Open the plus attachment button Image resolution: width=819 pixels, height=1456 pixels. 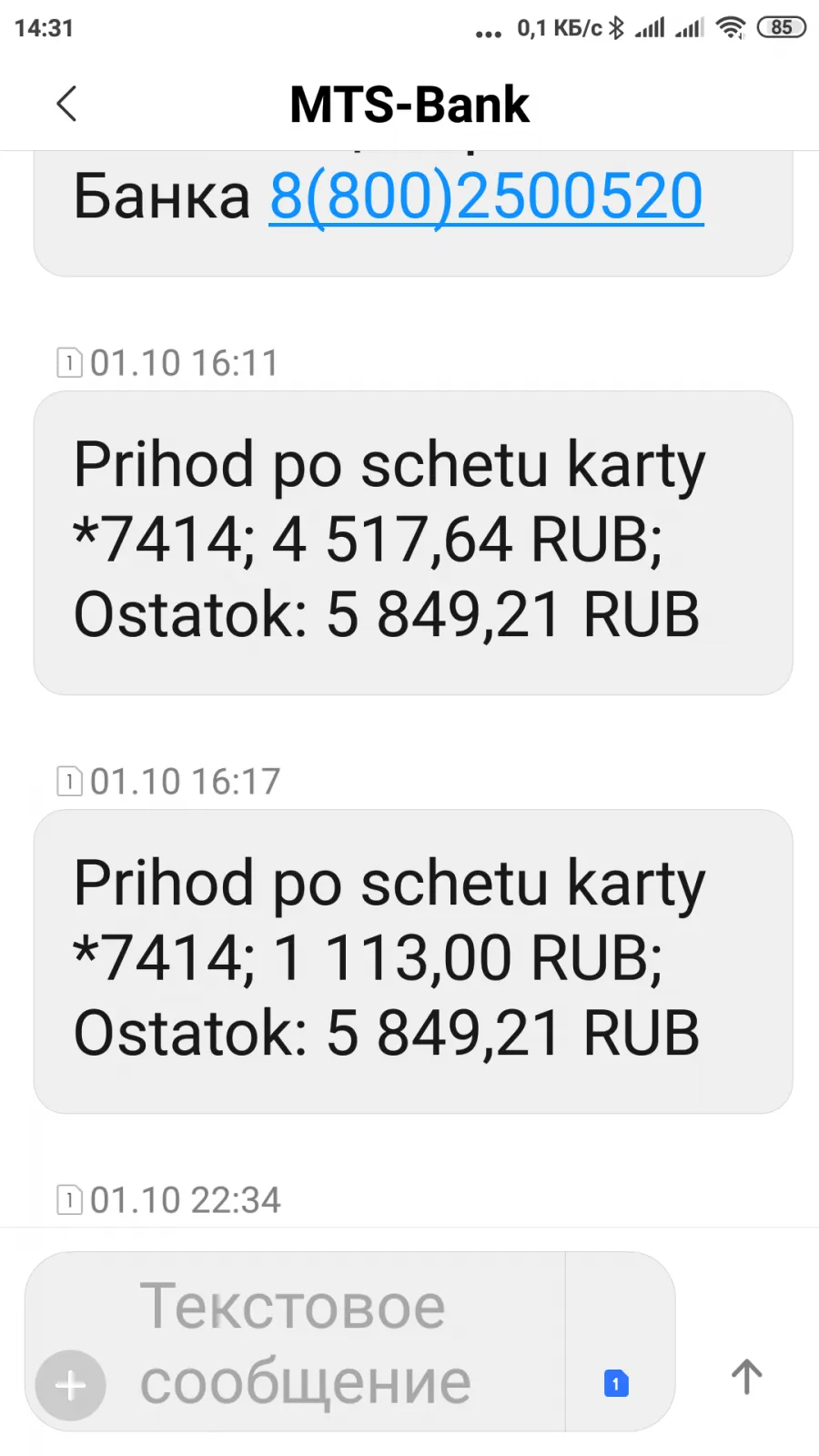[71, 1386]
